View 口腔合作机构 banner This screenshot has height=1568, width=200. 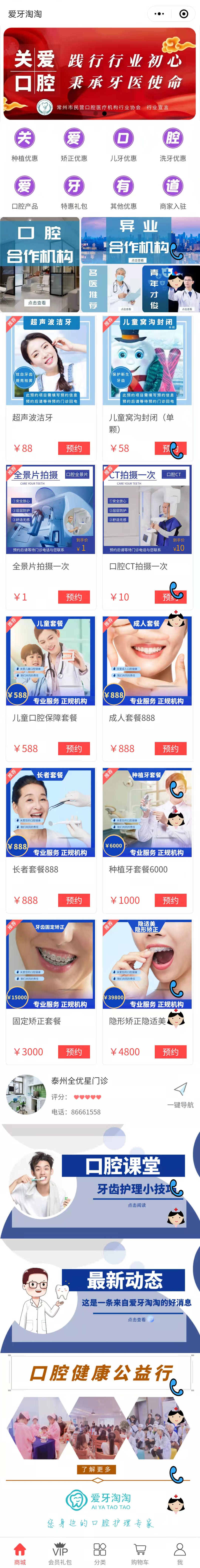40,264
